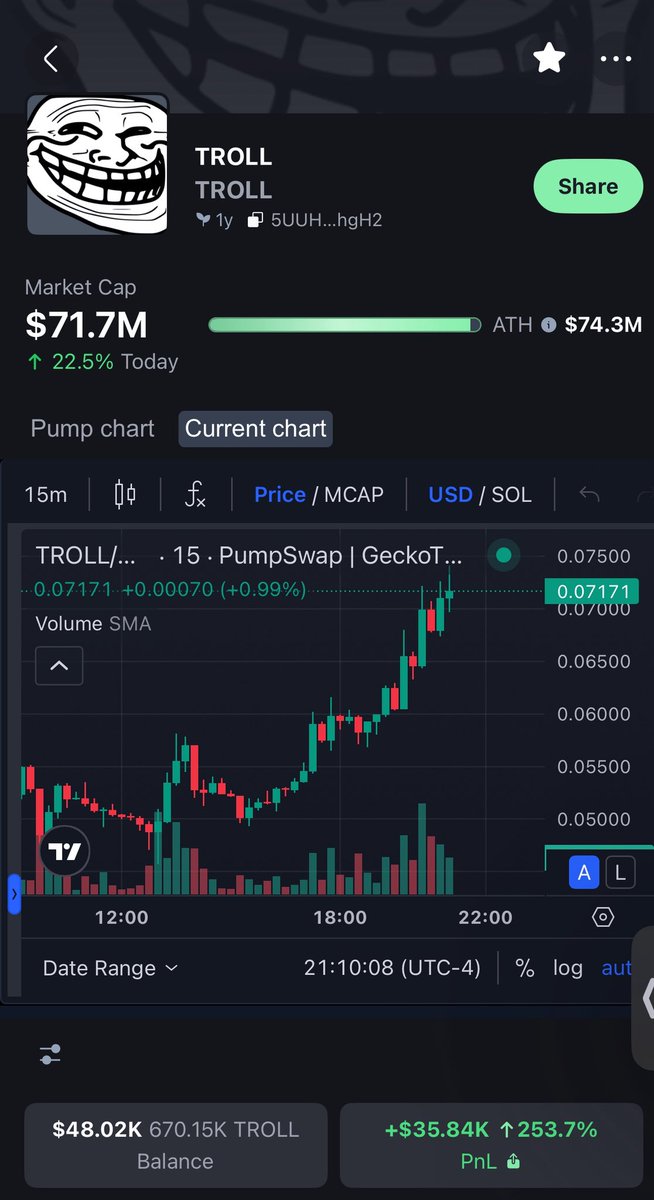Turn on the log scale
This screenshot has width=654, height=1200.
click(x=568, y=968)
